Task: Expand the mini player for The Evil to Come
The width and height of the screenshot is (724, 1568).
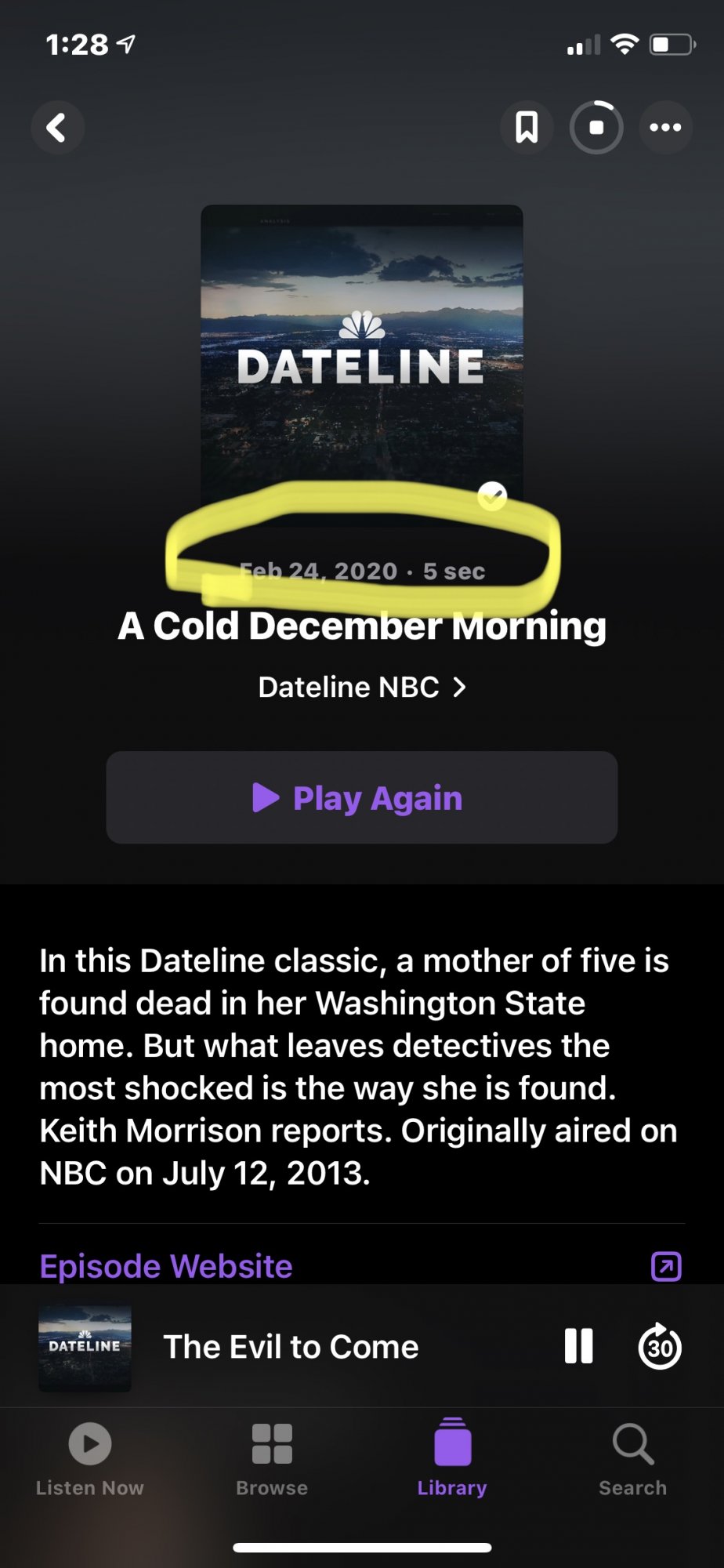Action: [290, 1347]
